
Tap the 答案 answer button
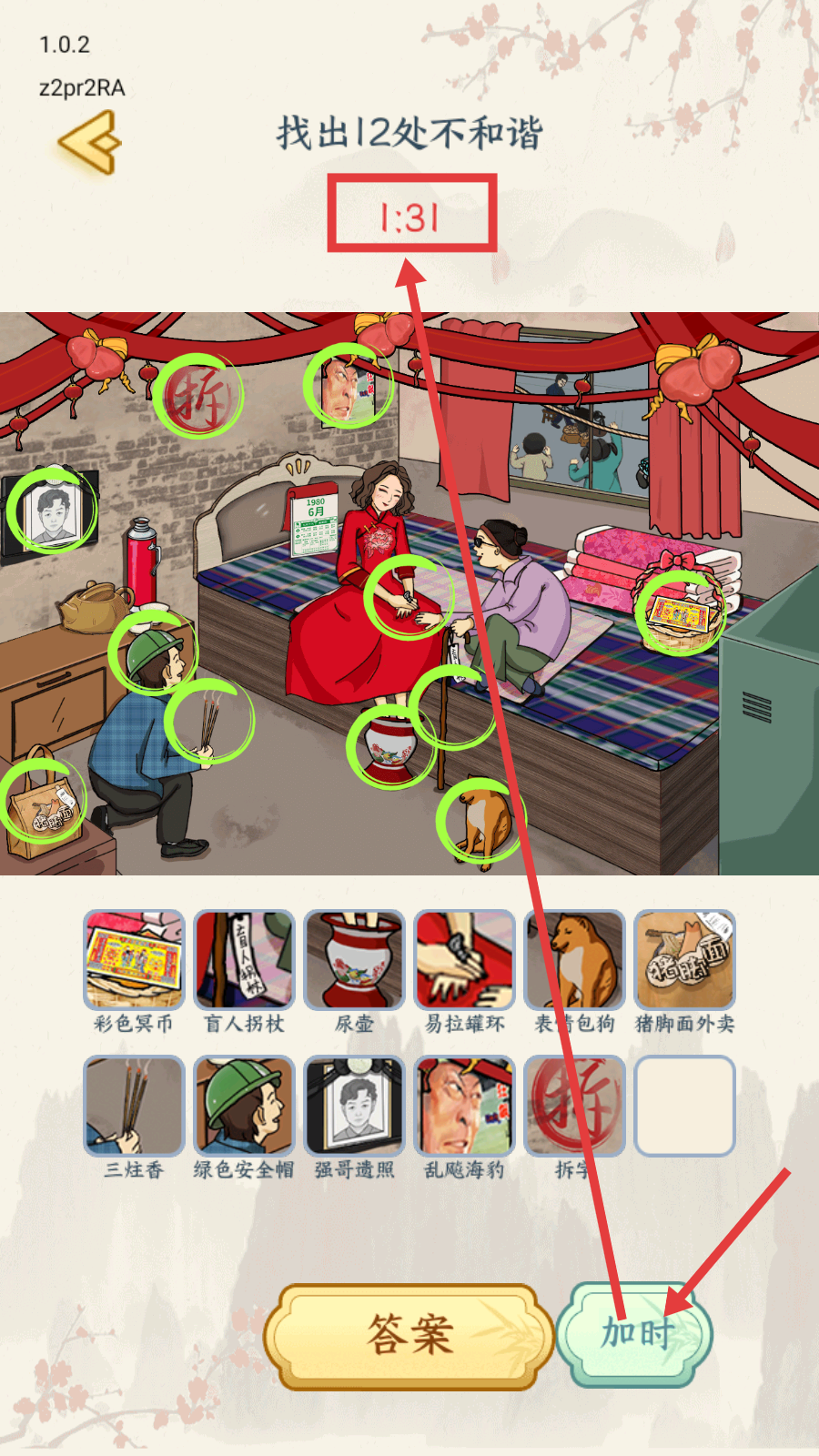point(409,1336)
